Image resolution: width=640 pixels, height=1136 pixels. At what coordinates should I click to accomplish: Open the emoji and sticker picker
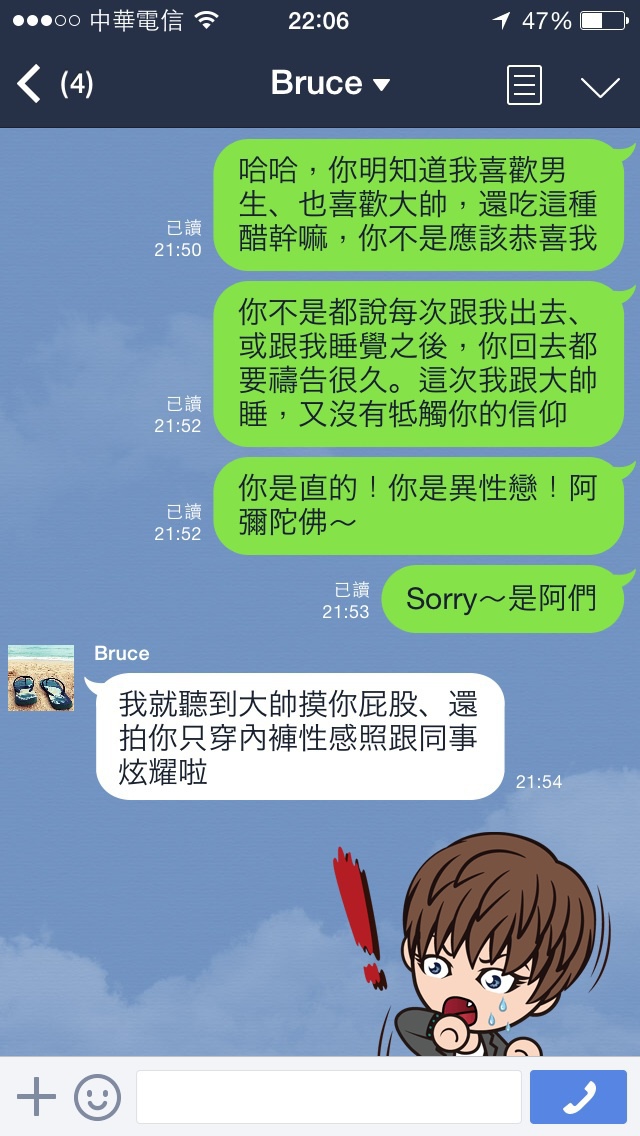(97, 1097)
